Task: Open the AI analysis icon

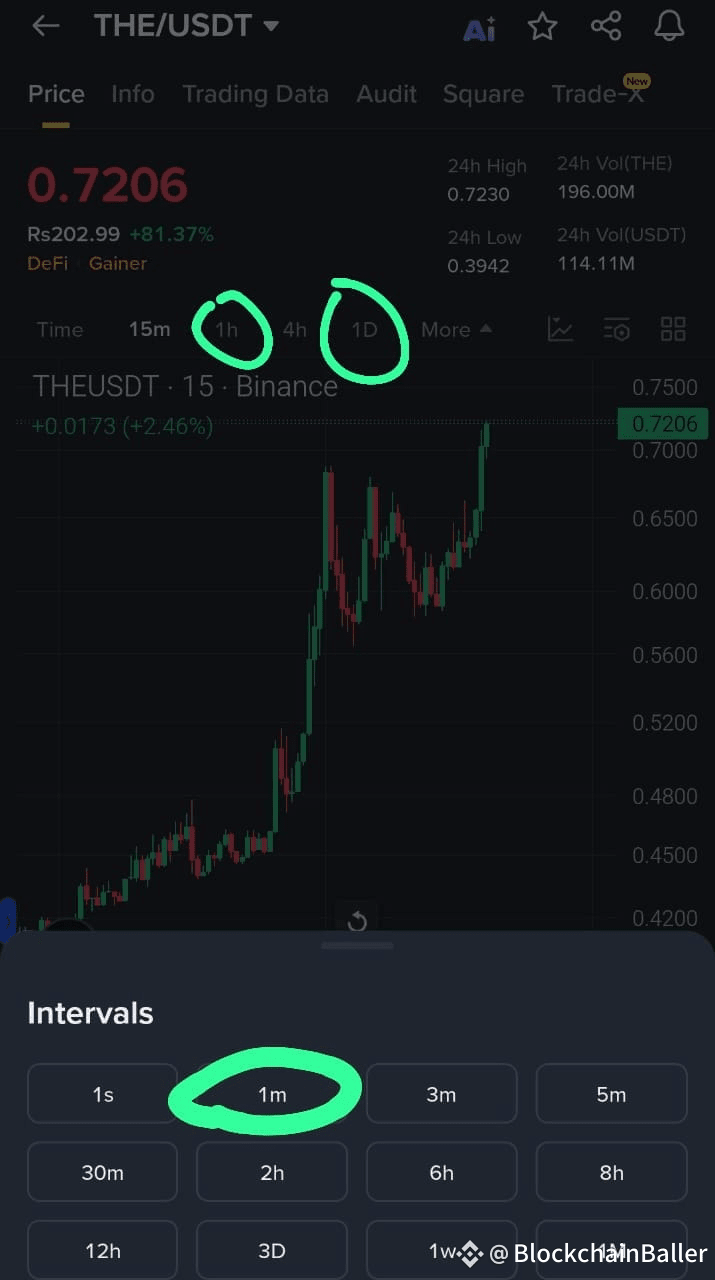Action: click(x=479, y=28)
